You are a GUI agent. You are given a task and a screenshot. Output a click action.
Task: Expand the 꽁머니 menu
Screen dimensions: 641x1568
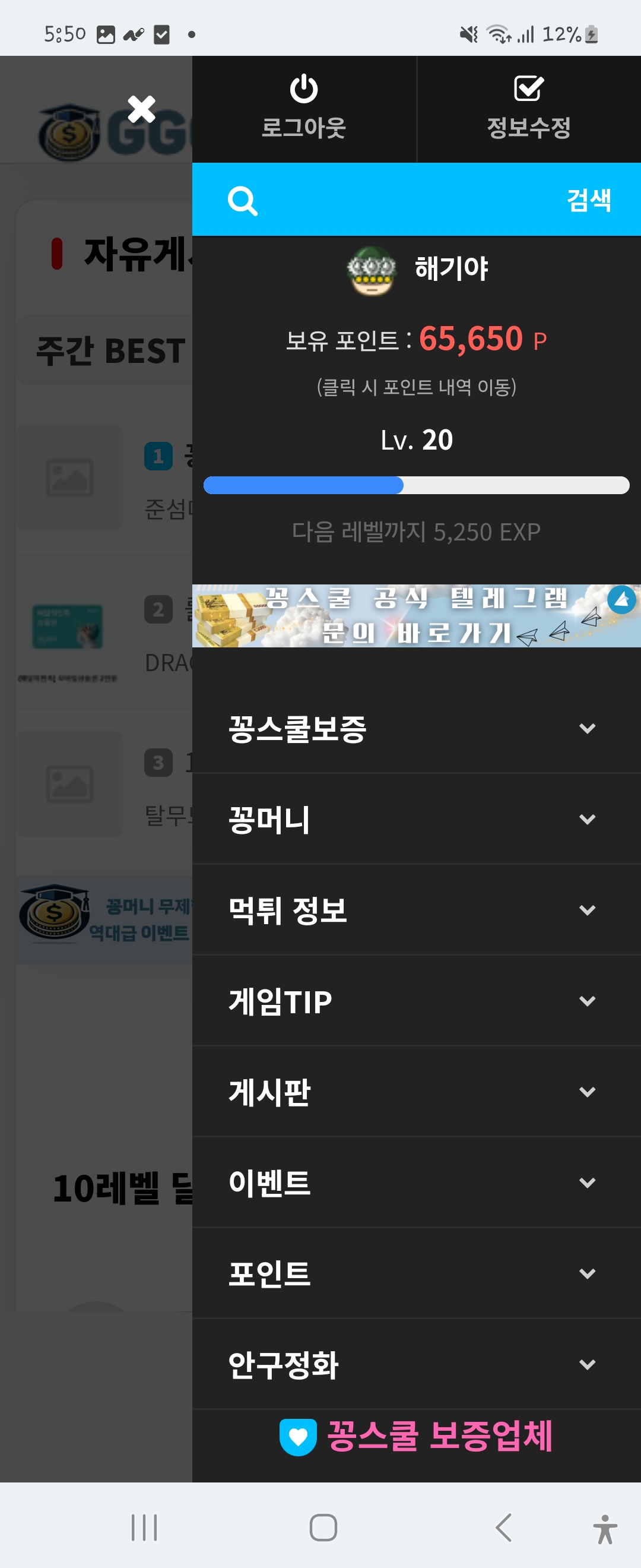pos(416,818)
